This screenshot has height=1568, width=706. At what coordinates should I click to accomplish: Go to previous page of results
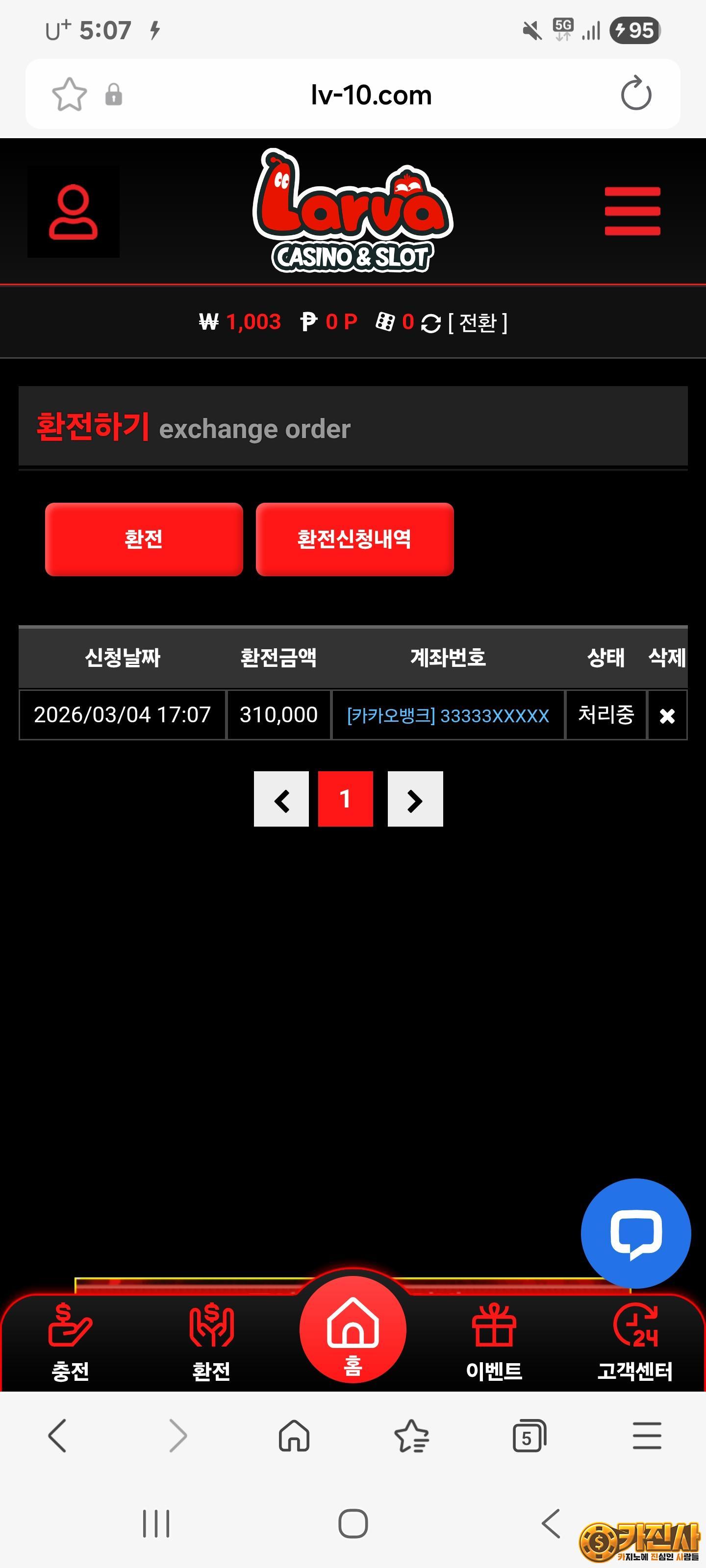[281, 799]
